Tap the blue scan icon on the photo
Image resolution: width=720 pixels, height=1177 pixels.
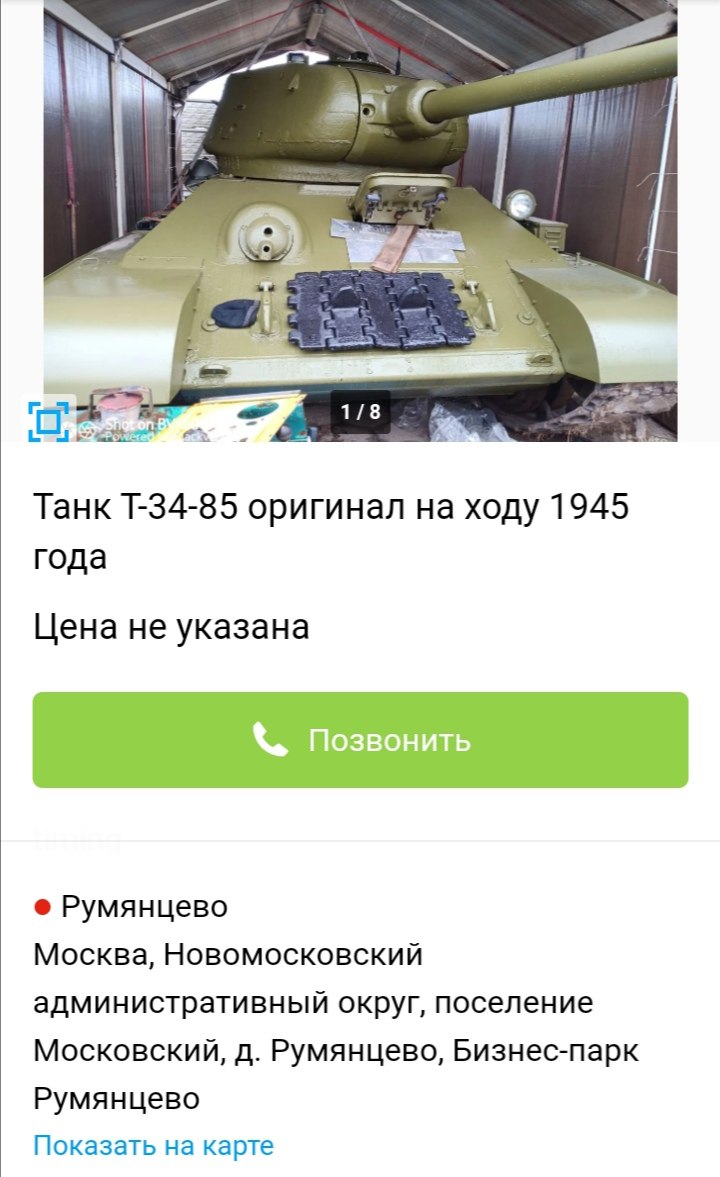point(48,421)
